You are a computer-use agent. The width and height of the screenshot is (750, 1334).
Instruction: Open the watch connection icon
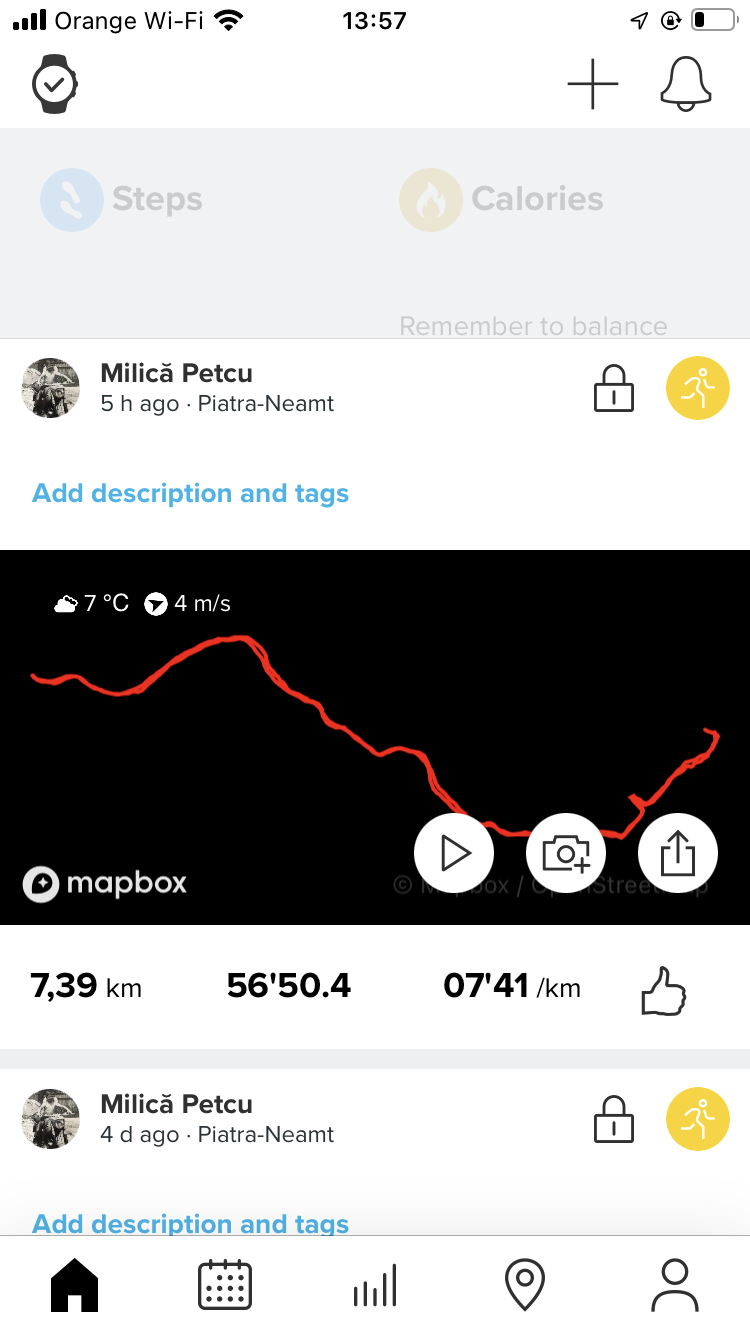[x=55, y=85]
